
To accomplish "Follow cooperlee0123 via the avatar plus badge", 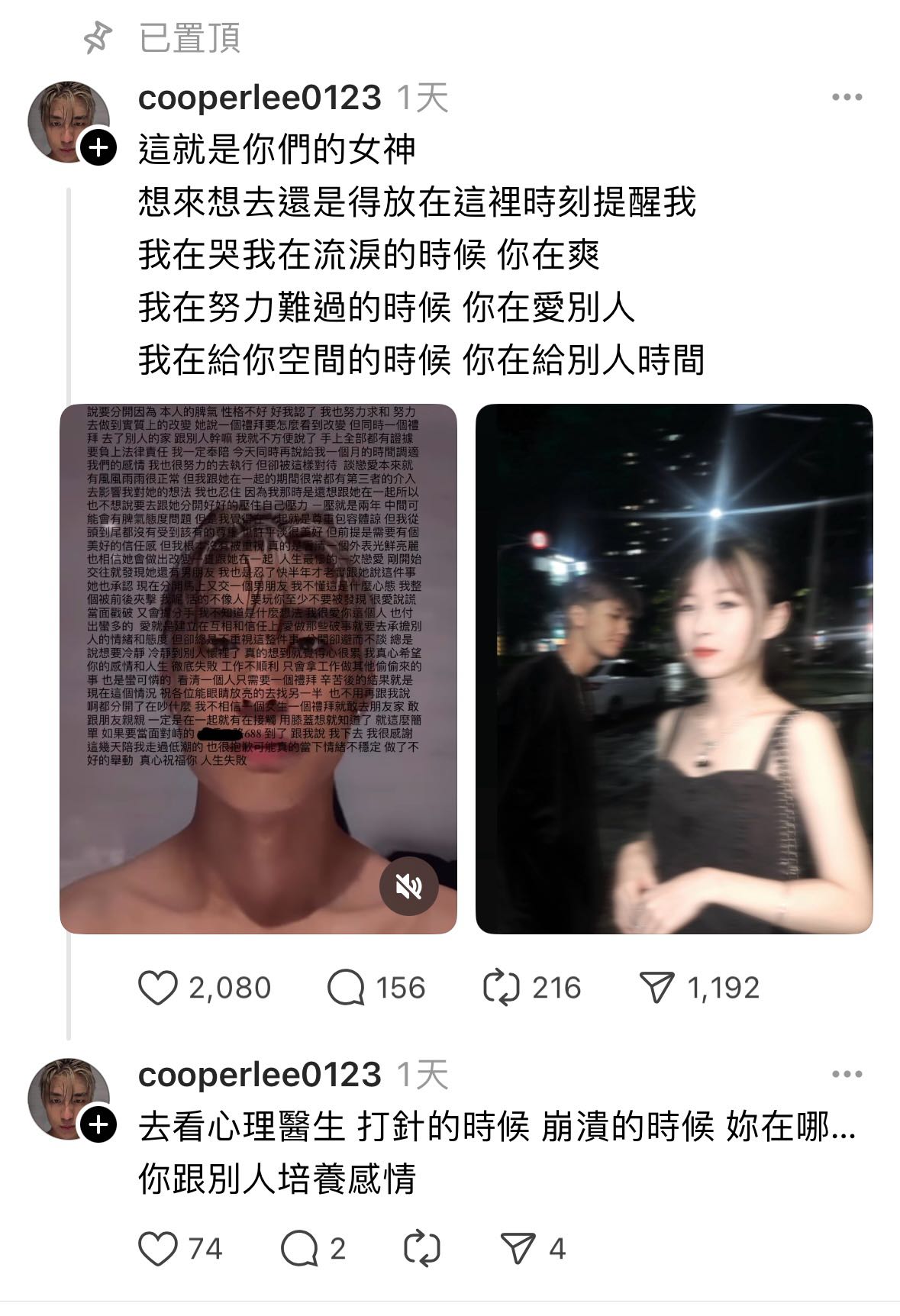I will [x=98, y=147].
